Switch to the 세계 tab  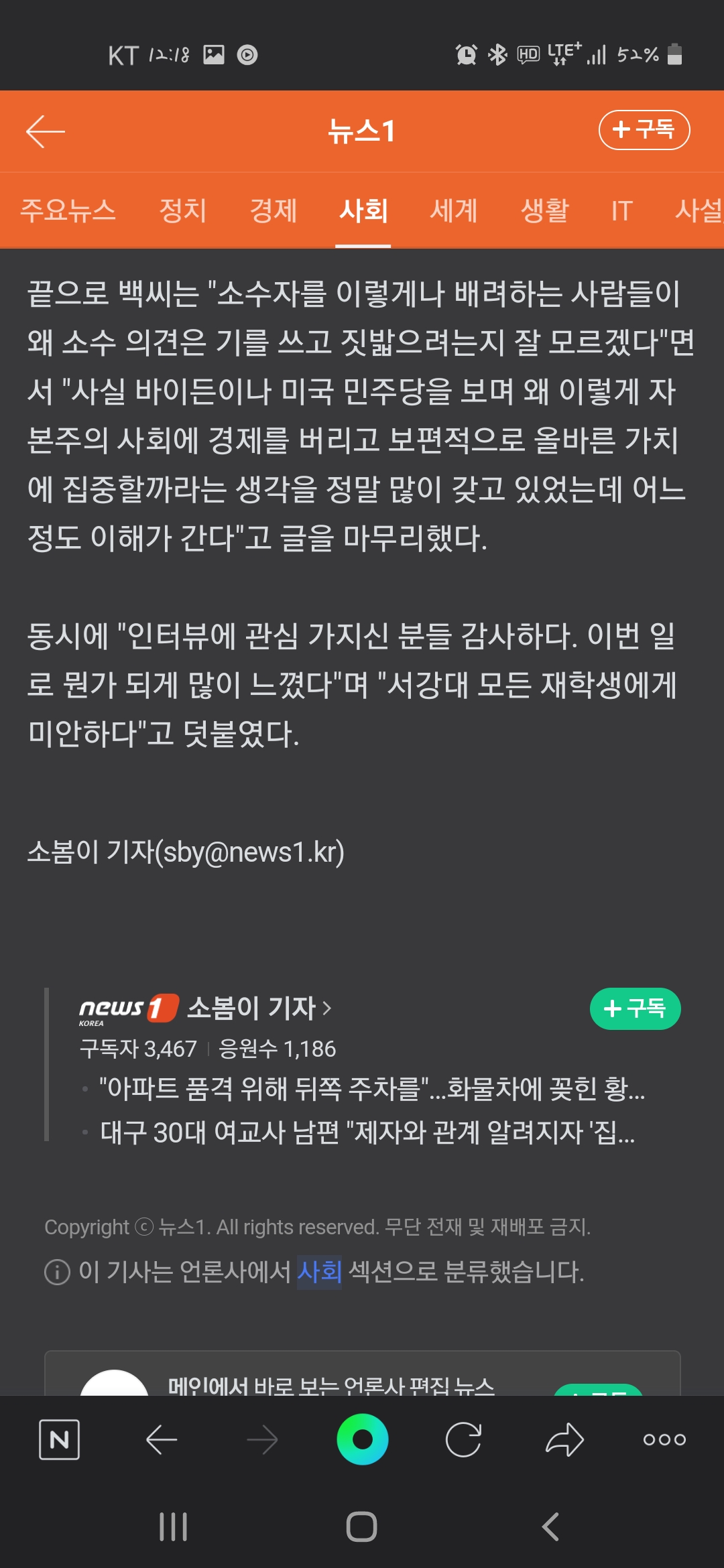(454, 210)
